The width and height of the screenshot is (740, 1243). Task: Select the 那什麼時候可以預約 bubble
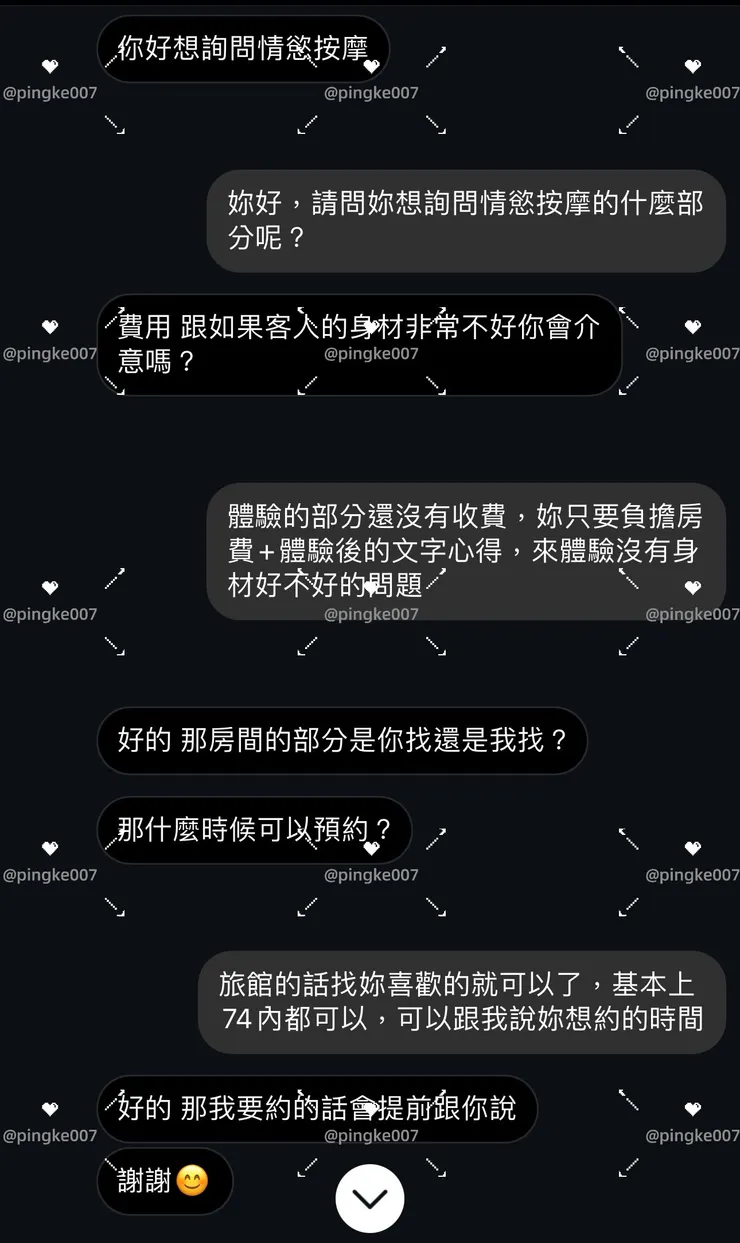(253, 831)
